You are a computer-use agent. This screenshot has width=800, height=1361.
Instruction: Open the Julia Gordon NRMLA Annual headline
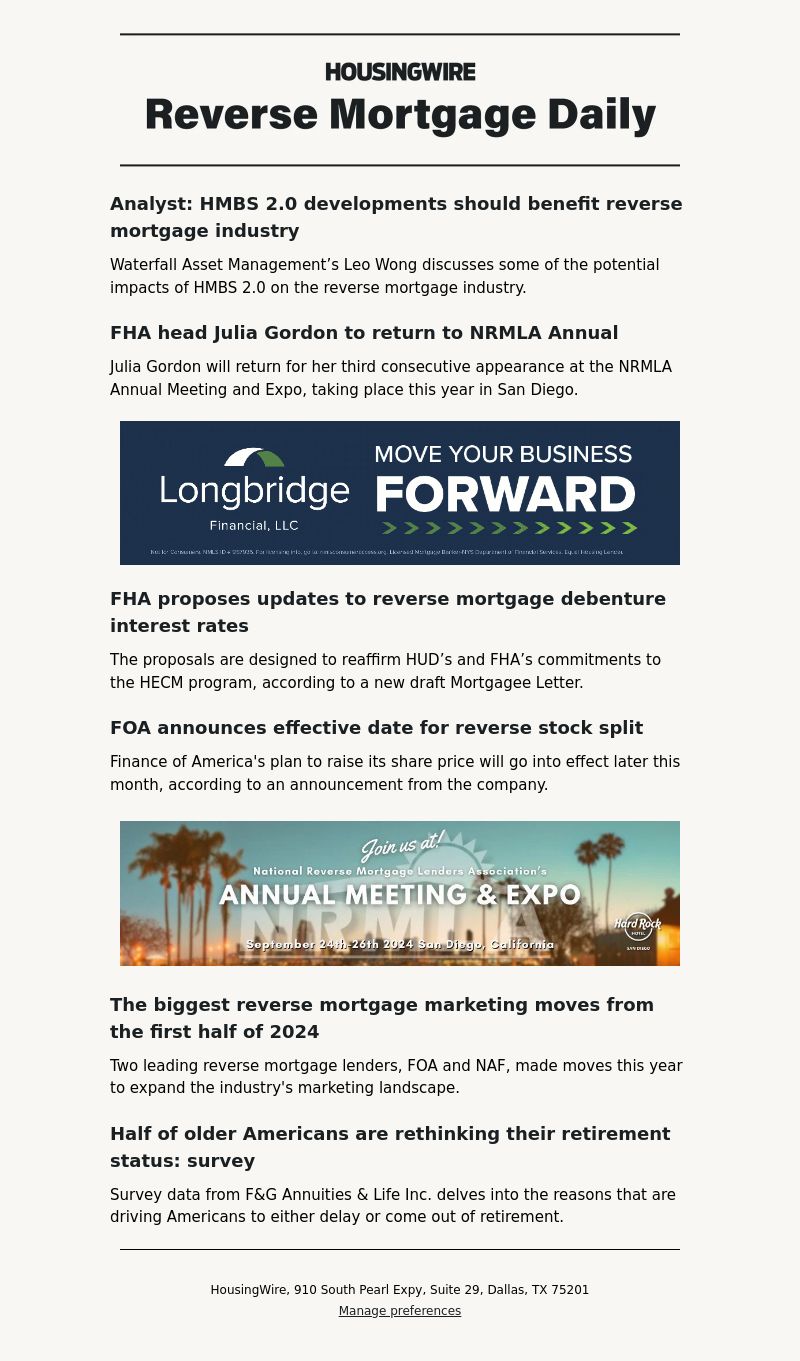364,333
